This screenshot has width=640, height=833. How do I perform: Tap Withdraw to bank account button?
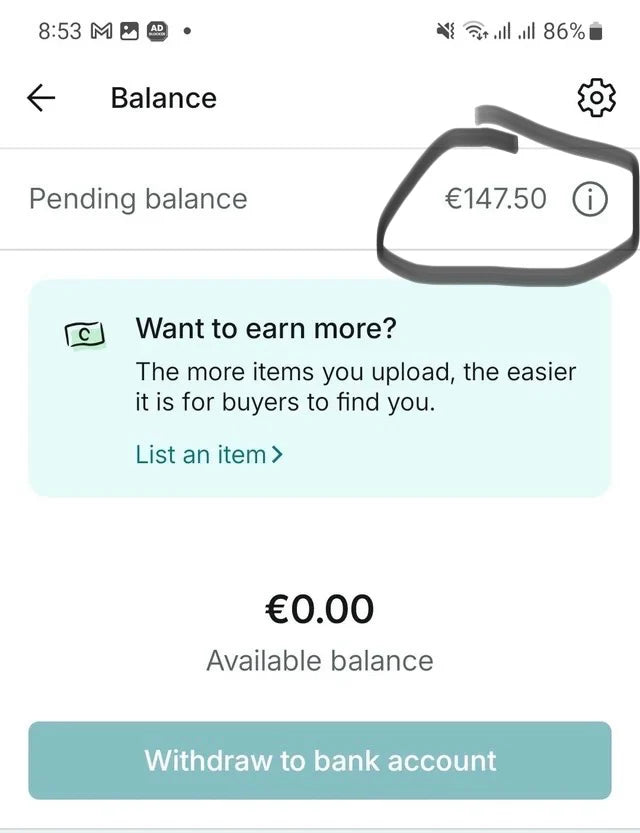pos(319,760)
